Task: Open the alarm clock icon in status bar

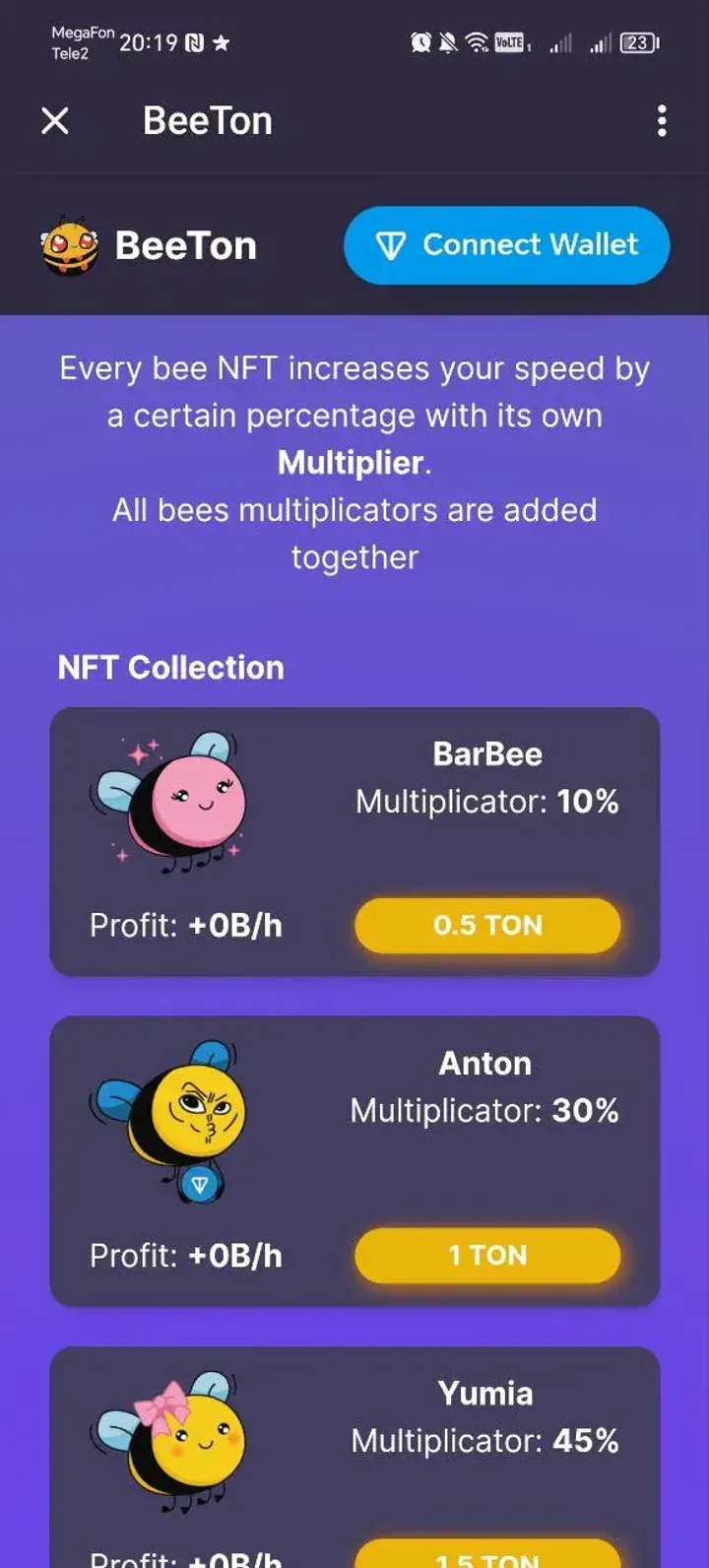Action: click(421, 42)
